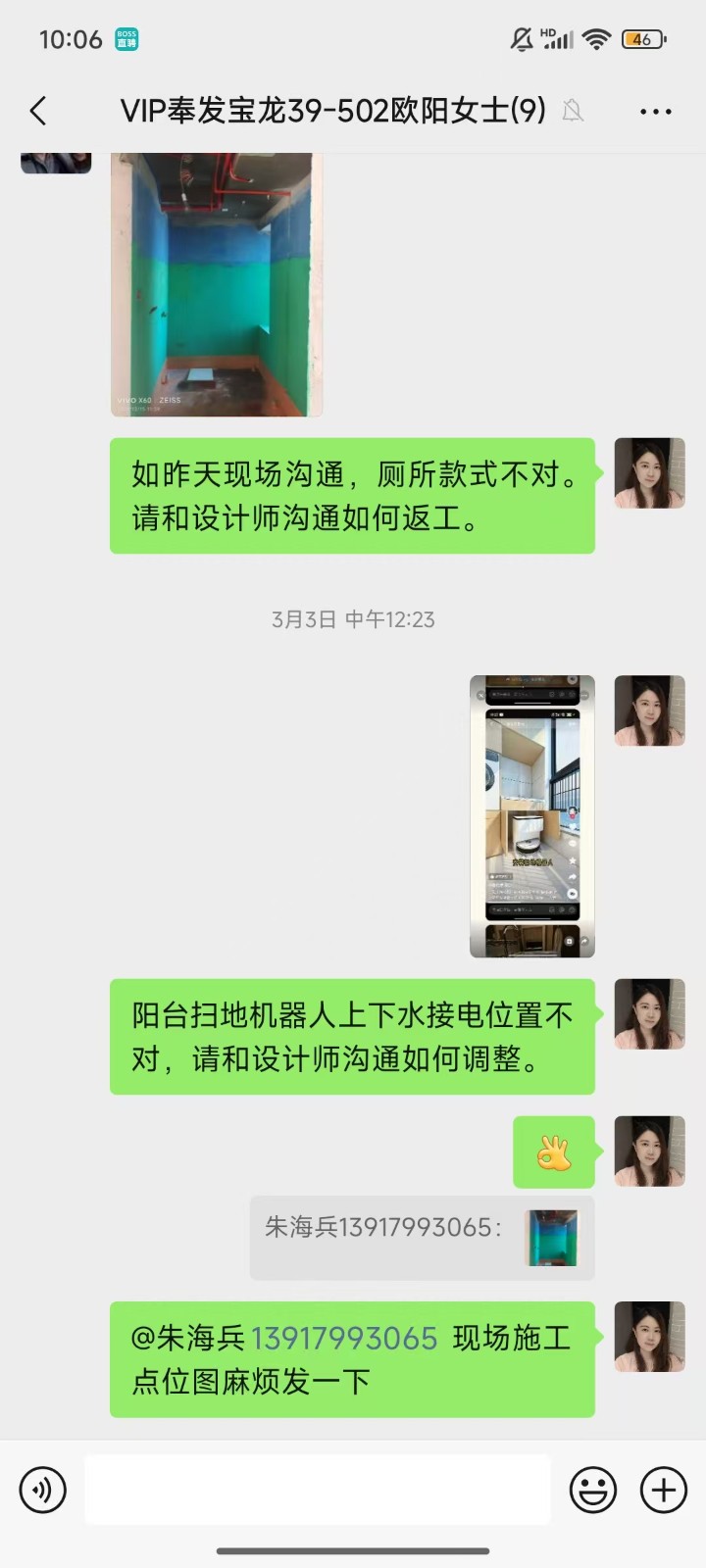View sender avatar beside the 厕所款式不对 message
The image size is (706, 1568).
coord(649,473)
